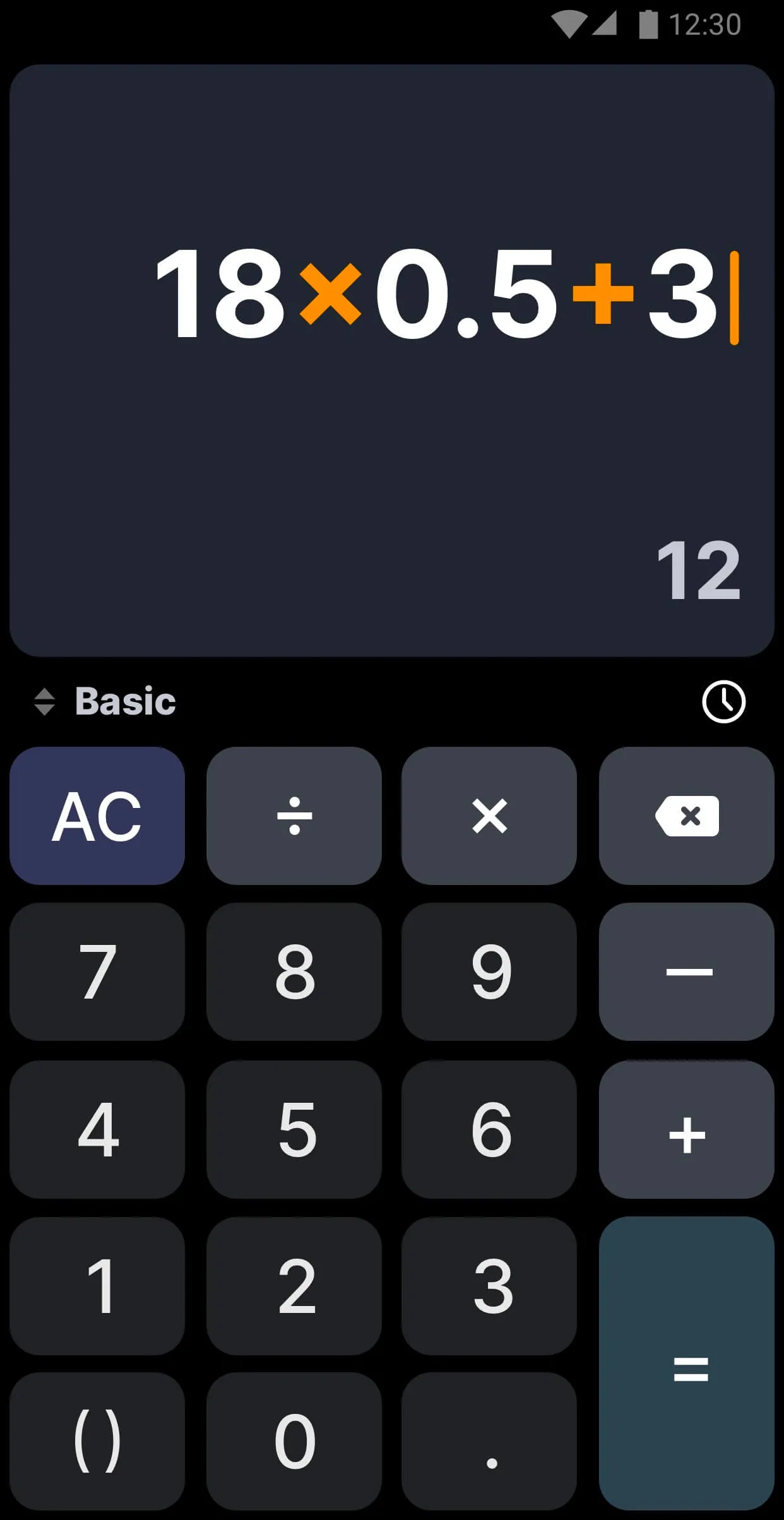Add a minus operator

click(687, 971)
